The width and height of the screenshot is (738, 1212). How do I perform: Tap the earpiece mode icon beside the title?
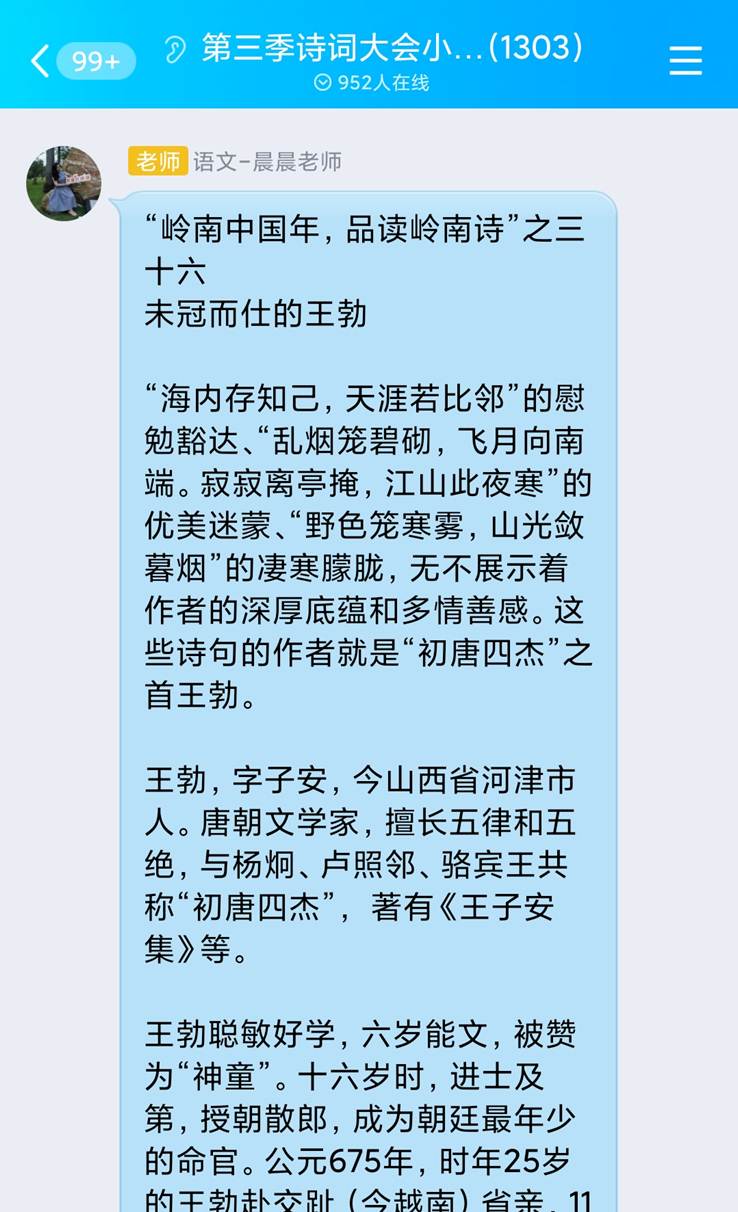[x=176, y=49]
